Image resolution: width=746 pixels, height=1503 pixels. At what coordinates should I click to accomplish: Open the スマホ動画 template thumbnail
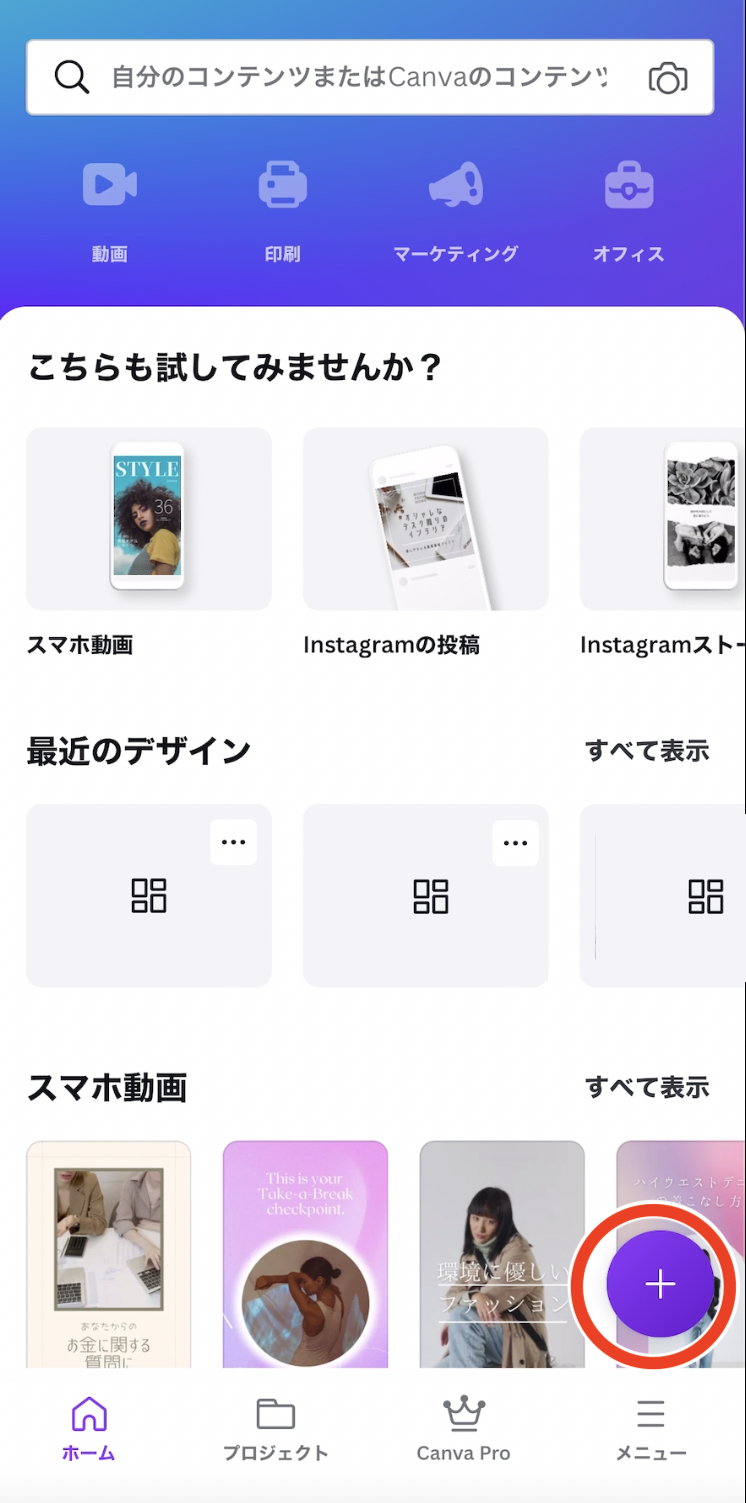[148, 518]
